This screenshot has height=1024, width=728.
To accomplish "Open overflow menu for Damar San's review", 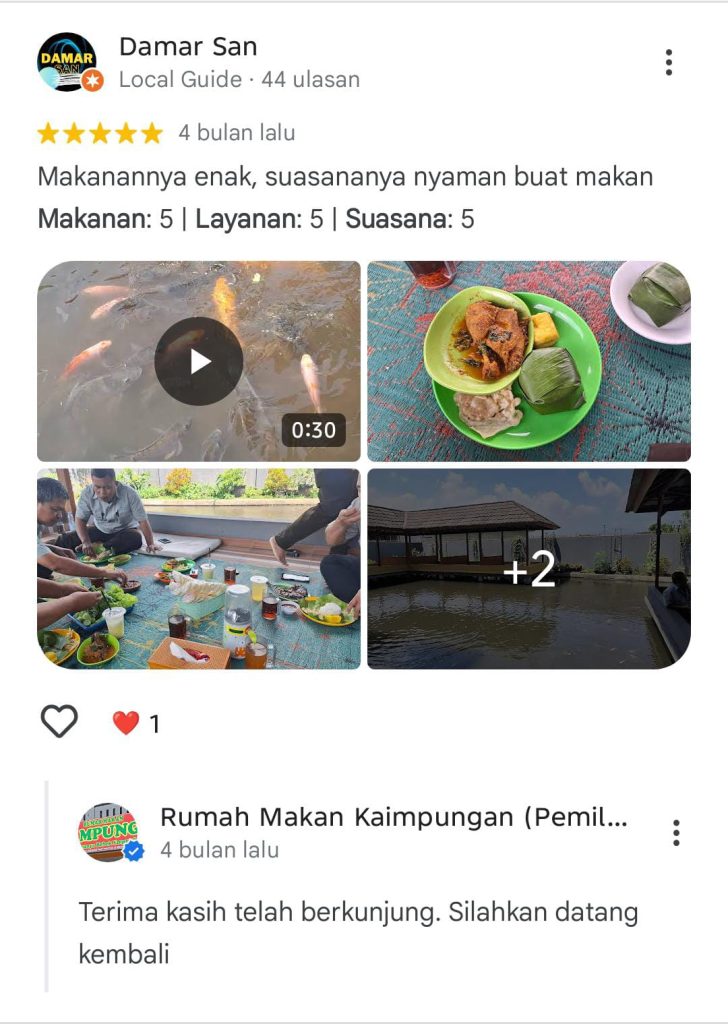I will click(668, 62).
